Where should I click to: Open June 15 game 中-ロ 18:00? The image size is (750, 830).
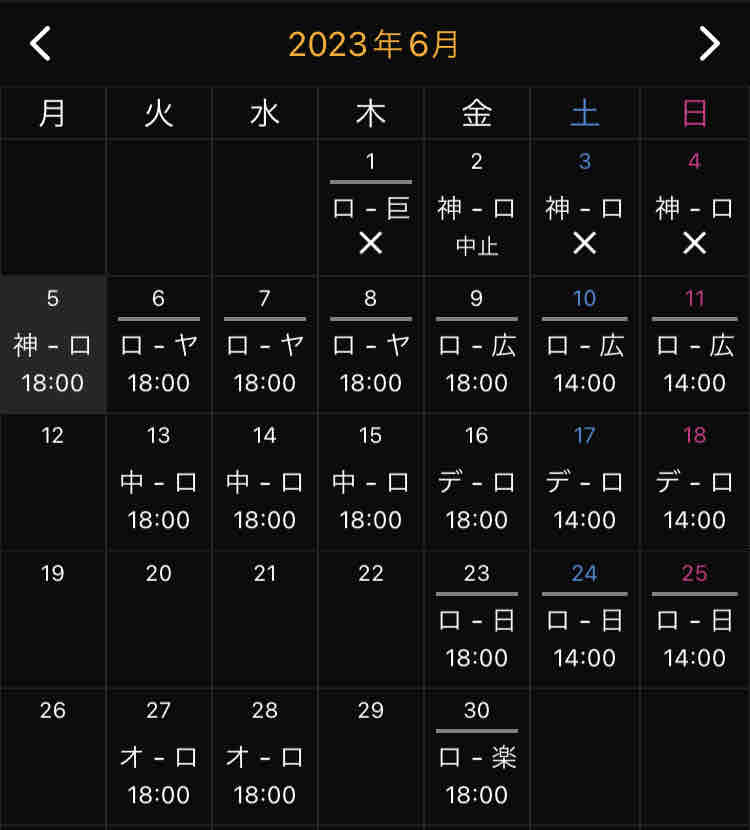point(371,481)
